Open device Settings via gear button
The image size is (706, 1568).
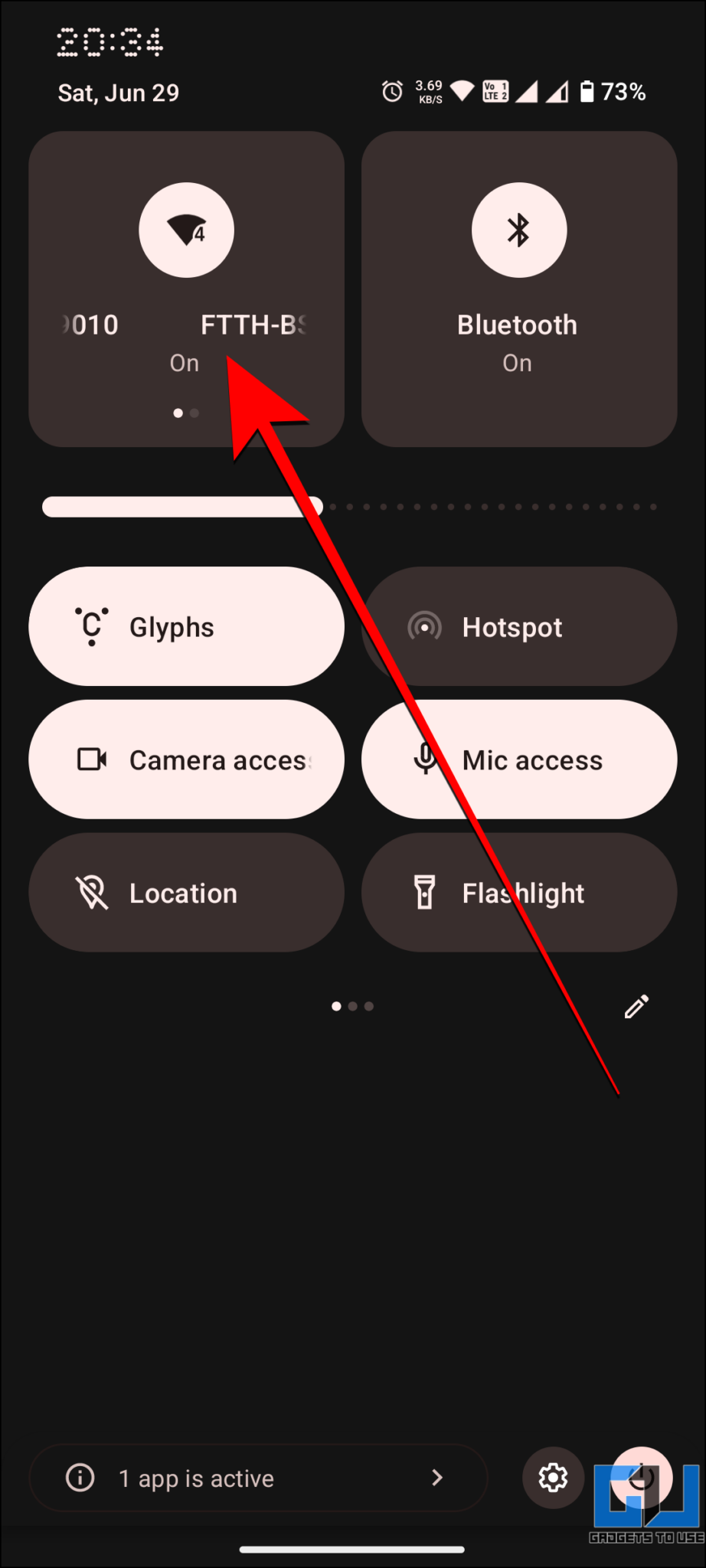[553, 1478]
